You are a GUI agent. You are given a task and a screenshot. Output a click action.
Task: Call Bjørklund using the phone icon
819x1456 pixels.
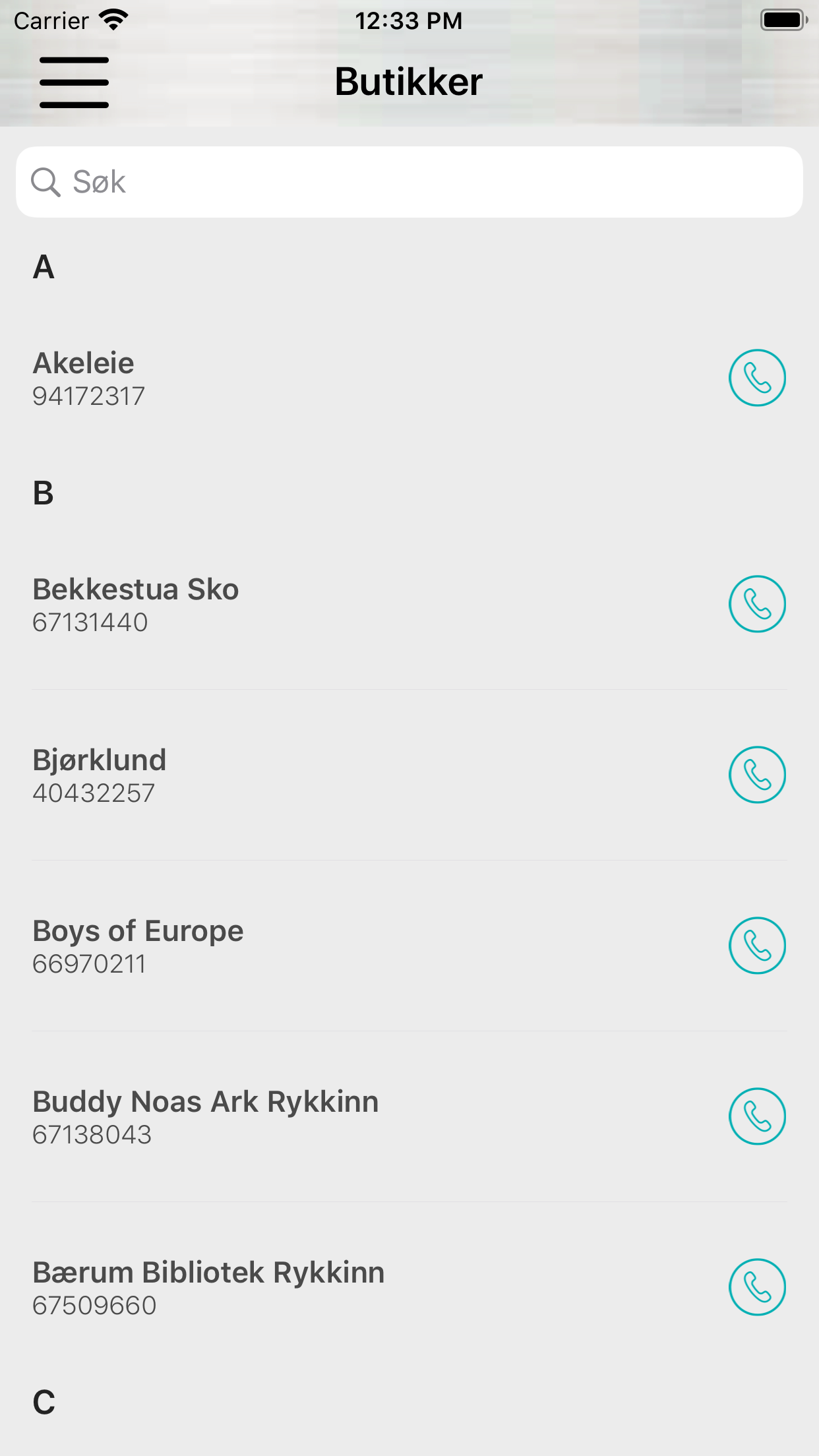pyautogui.click(x=756, y=775)
